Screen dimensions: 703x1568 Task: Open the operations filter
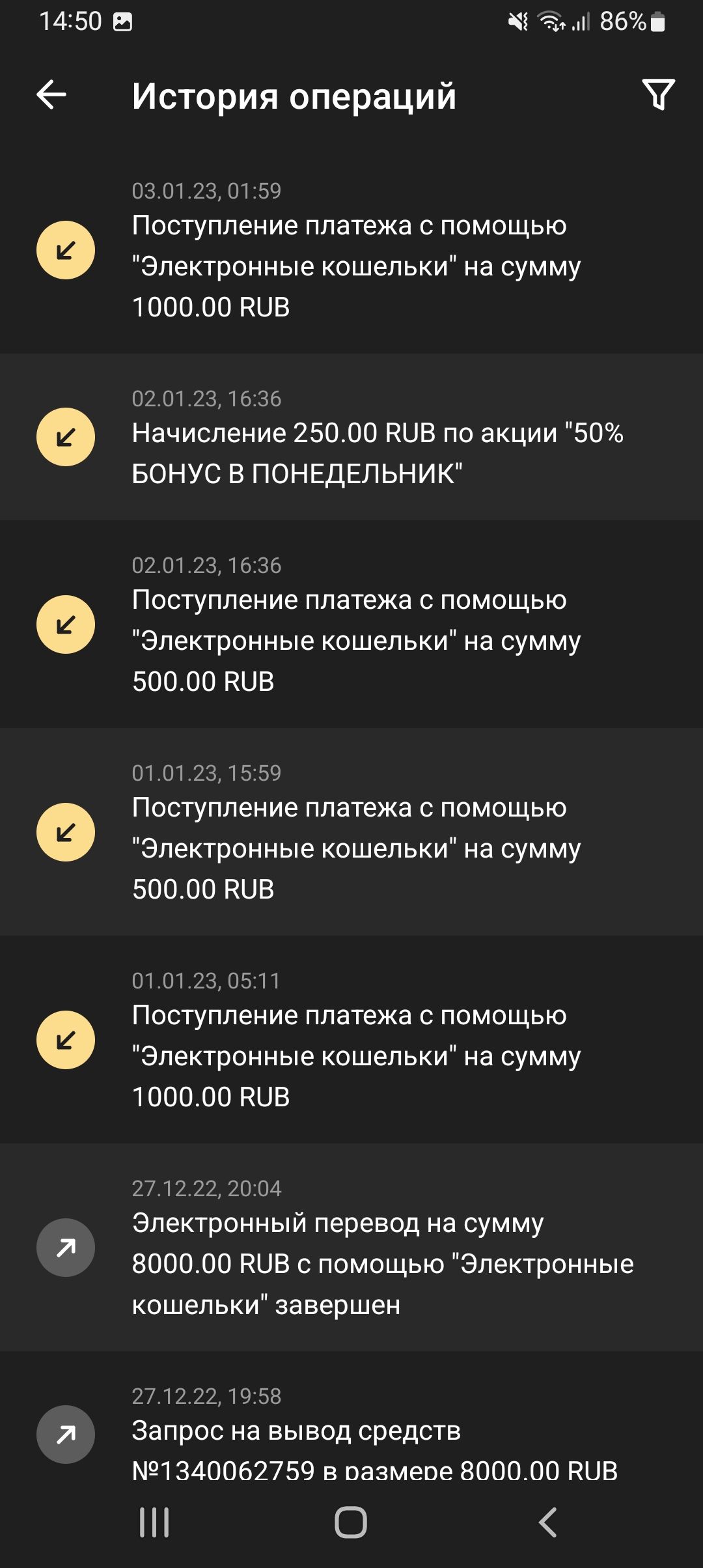pyautogui.click(x=658, y=95)
